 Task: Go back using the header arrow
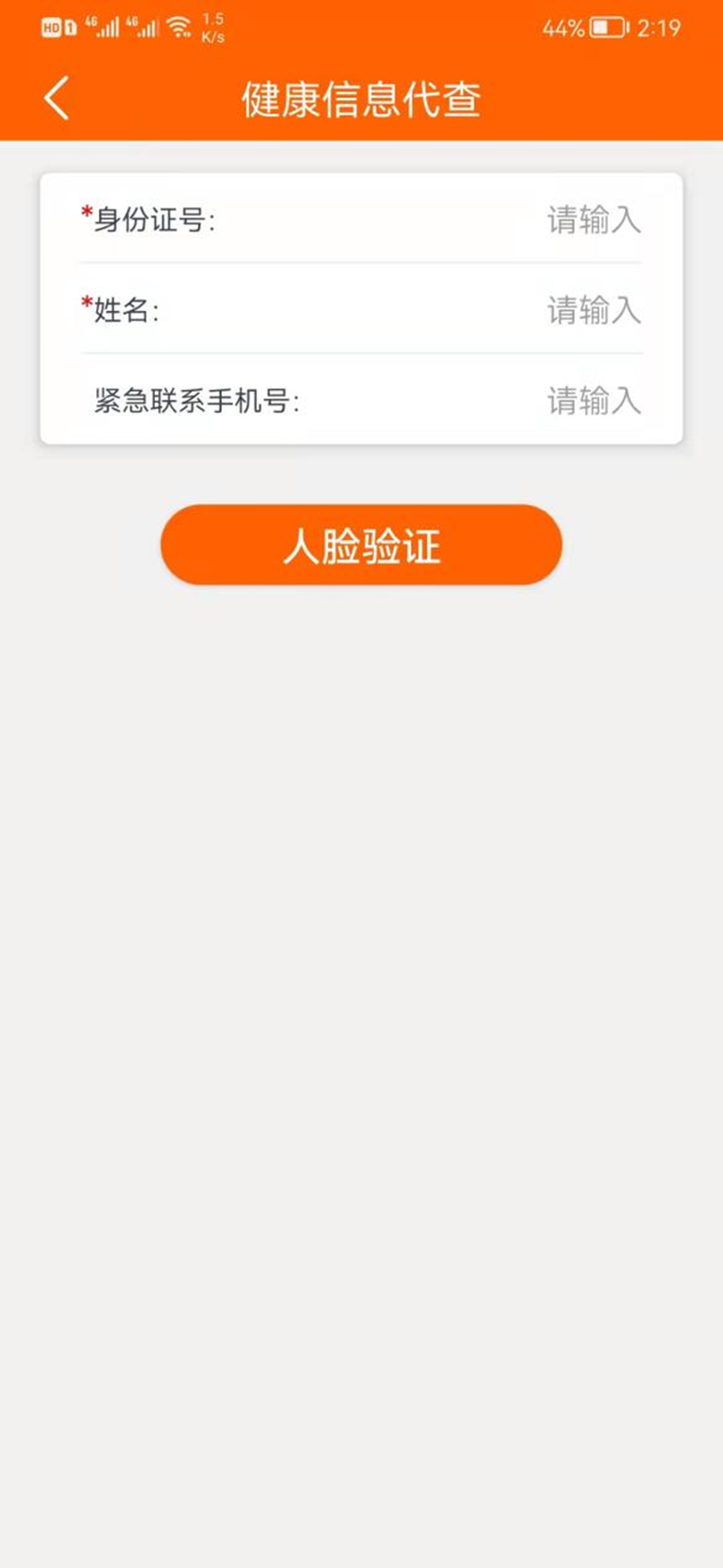pos(57,99)
